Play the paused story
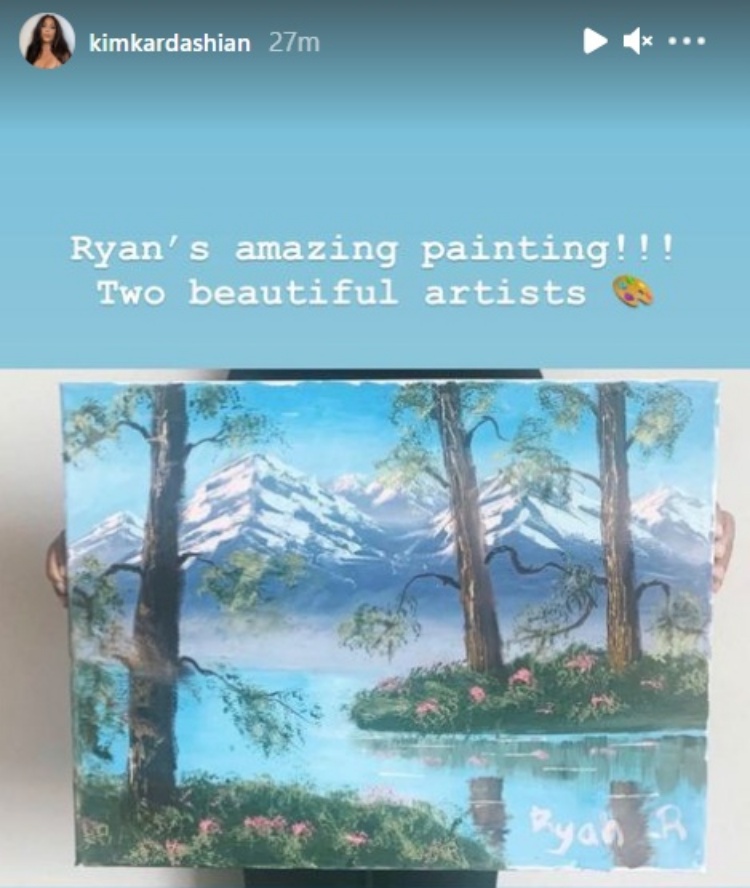750x888 pixels. (x=595, y=41)
